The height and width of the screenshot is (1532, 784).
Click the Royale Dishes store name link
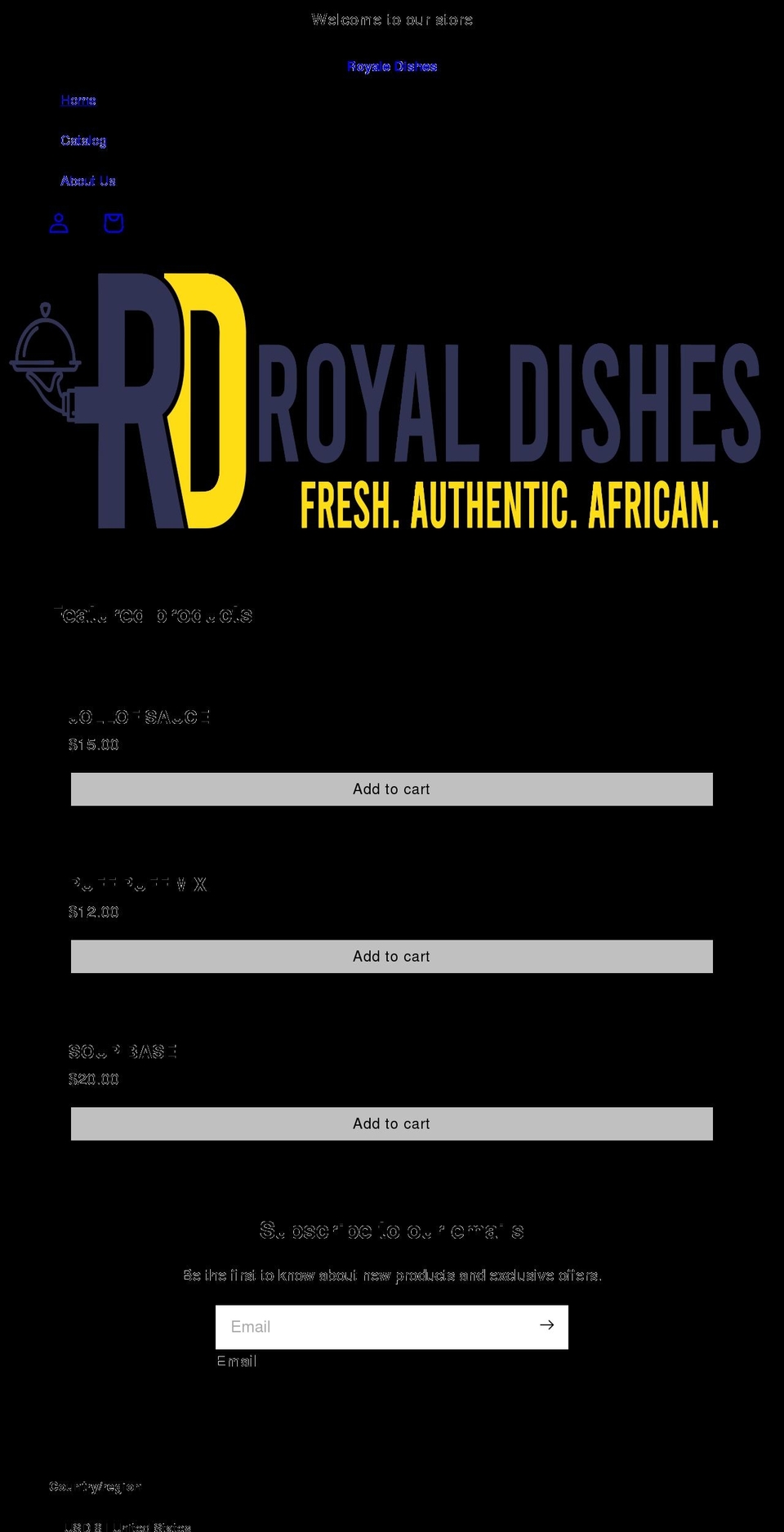(391, 66)
